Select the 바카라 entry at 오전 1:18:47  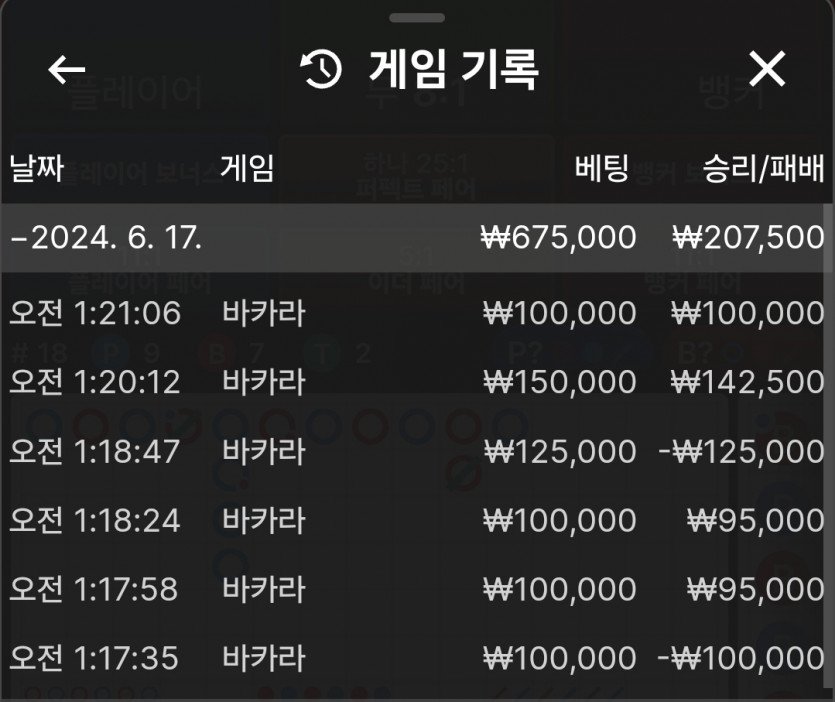click(416, 452)
